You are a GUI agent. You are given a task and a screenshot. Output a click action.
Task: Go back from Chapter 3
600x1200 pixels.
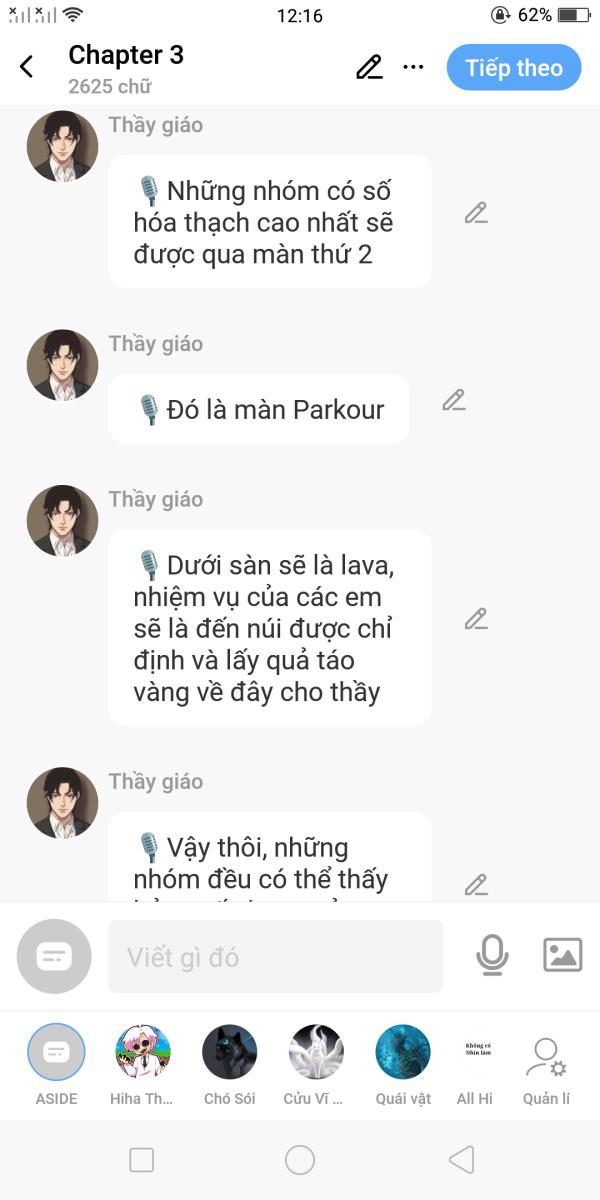pyautogui.click(x=27, y=67)
